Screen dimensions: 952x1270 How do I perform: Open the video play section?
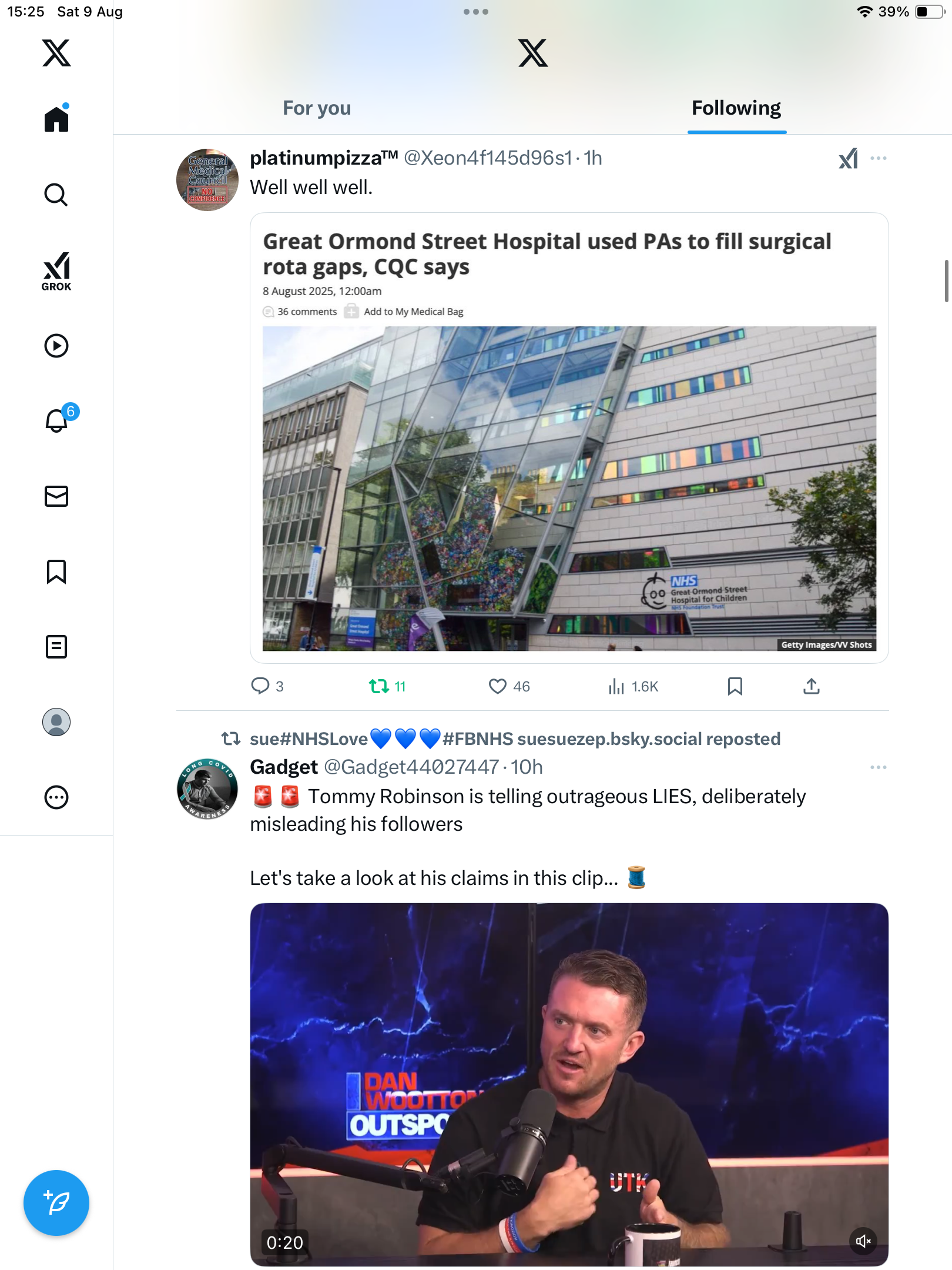pyautogui.click(x=56, y=346)
